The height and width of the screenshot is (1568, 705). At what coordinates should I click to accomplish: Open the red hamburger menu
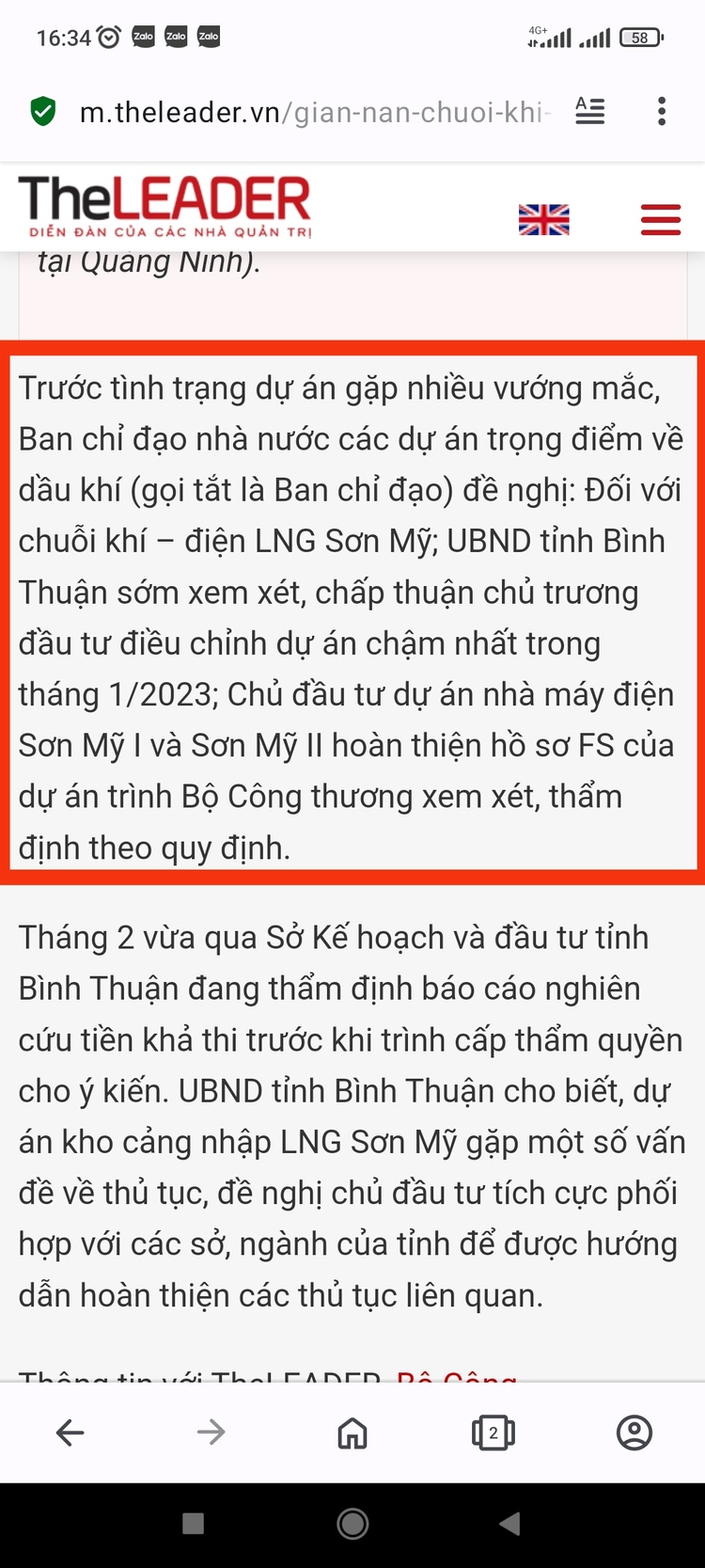coord(660,220)
